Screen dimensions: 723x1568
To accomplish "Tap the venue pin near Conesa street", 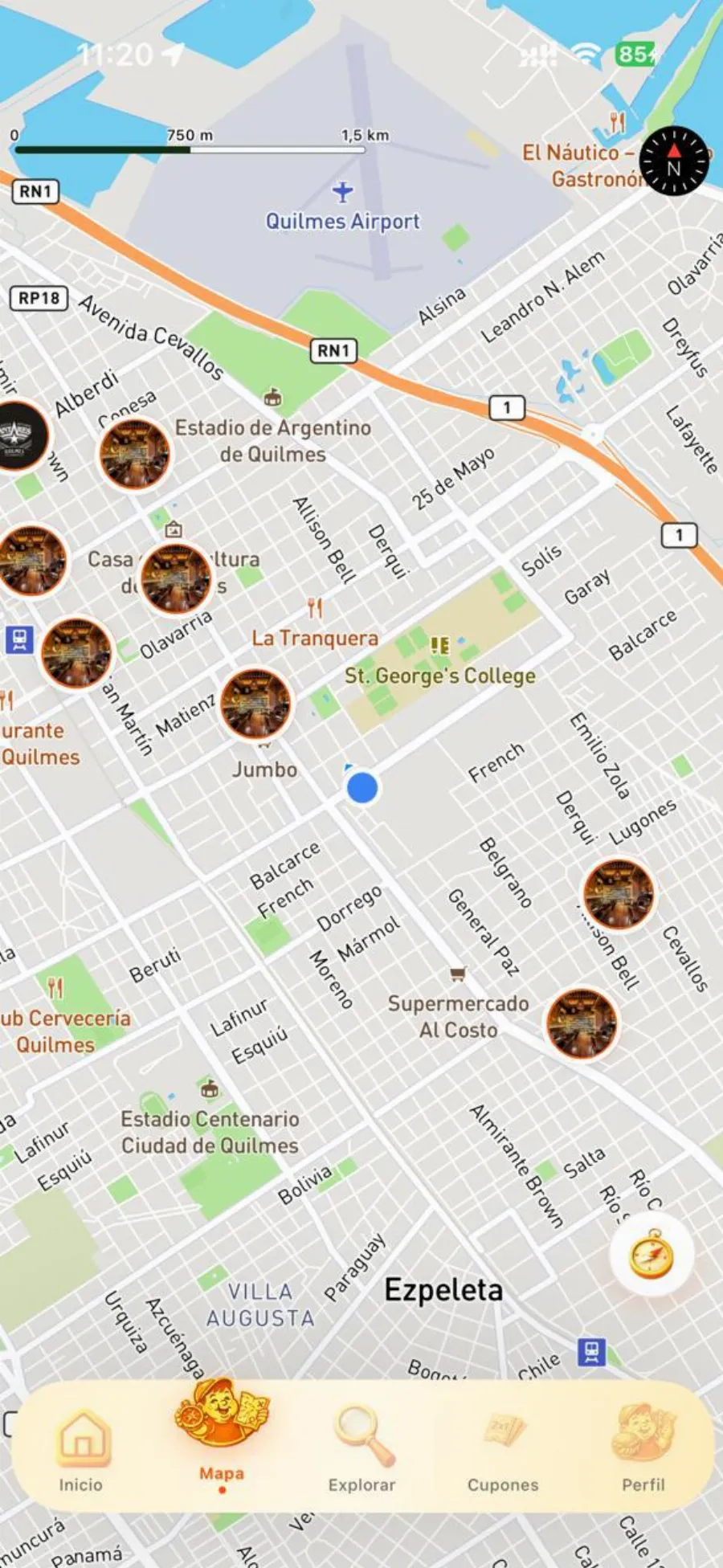I will (x=134, y=454).
